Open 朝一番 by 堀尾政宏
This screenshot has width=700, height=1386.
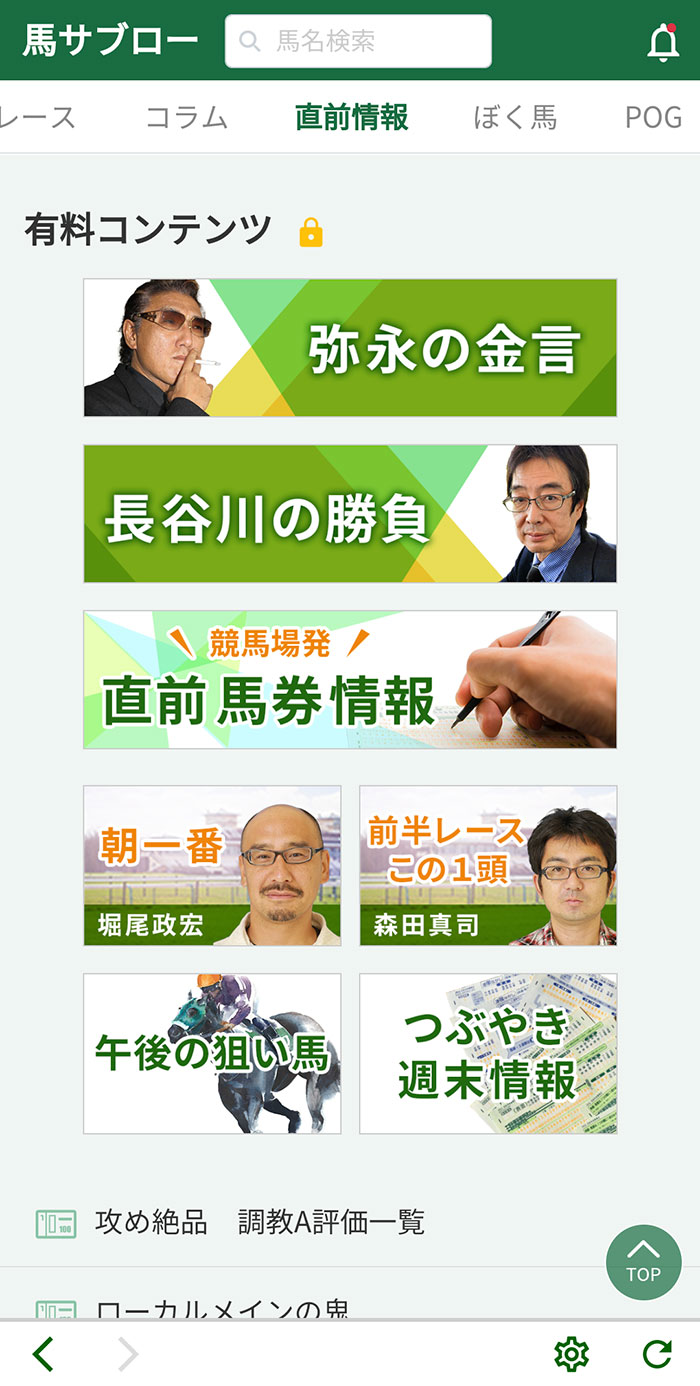(x=212, y=866)
